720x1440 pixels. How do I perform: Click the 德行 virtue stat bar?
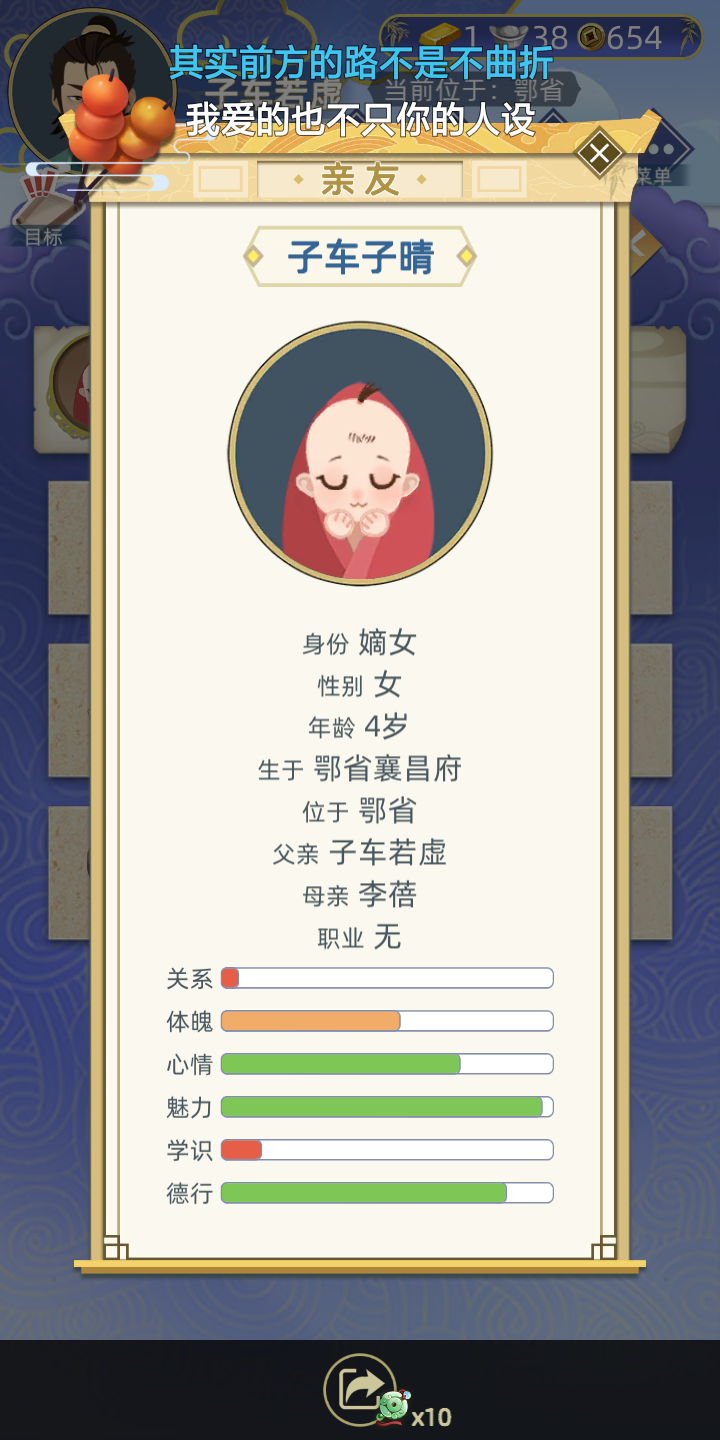[388, 1193]
